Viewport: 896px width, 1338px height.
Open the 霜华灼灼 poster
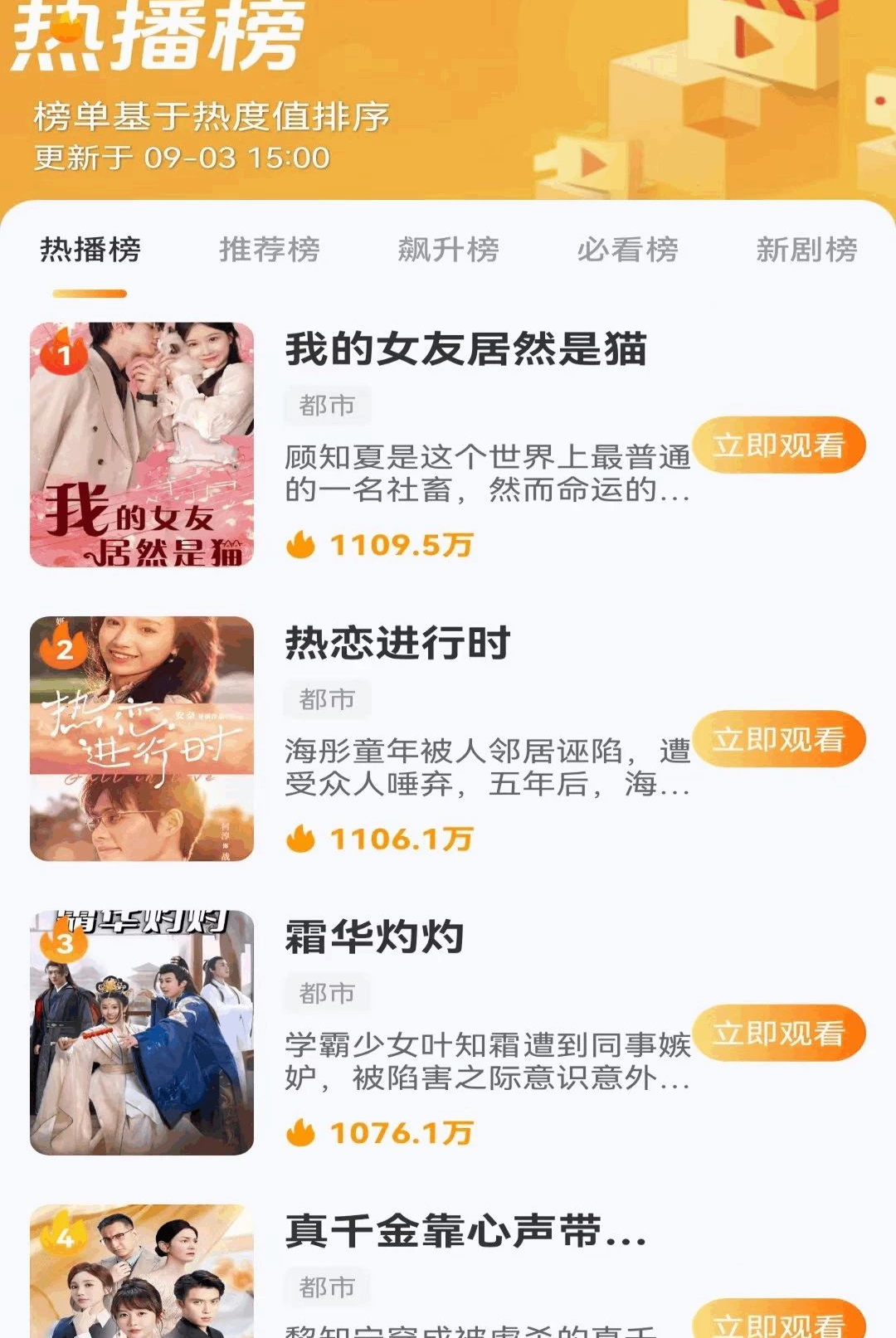coord(142,1032)
